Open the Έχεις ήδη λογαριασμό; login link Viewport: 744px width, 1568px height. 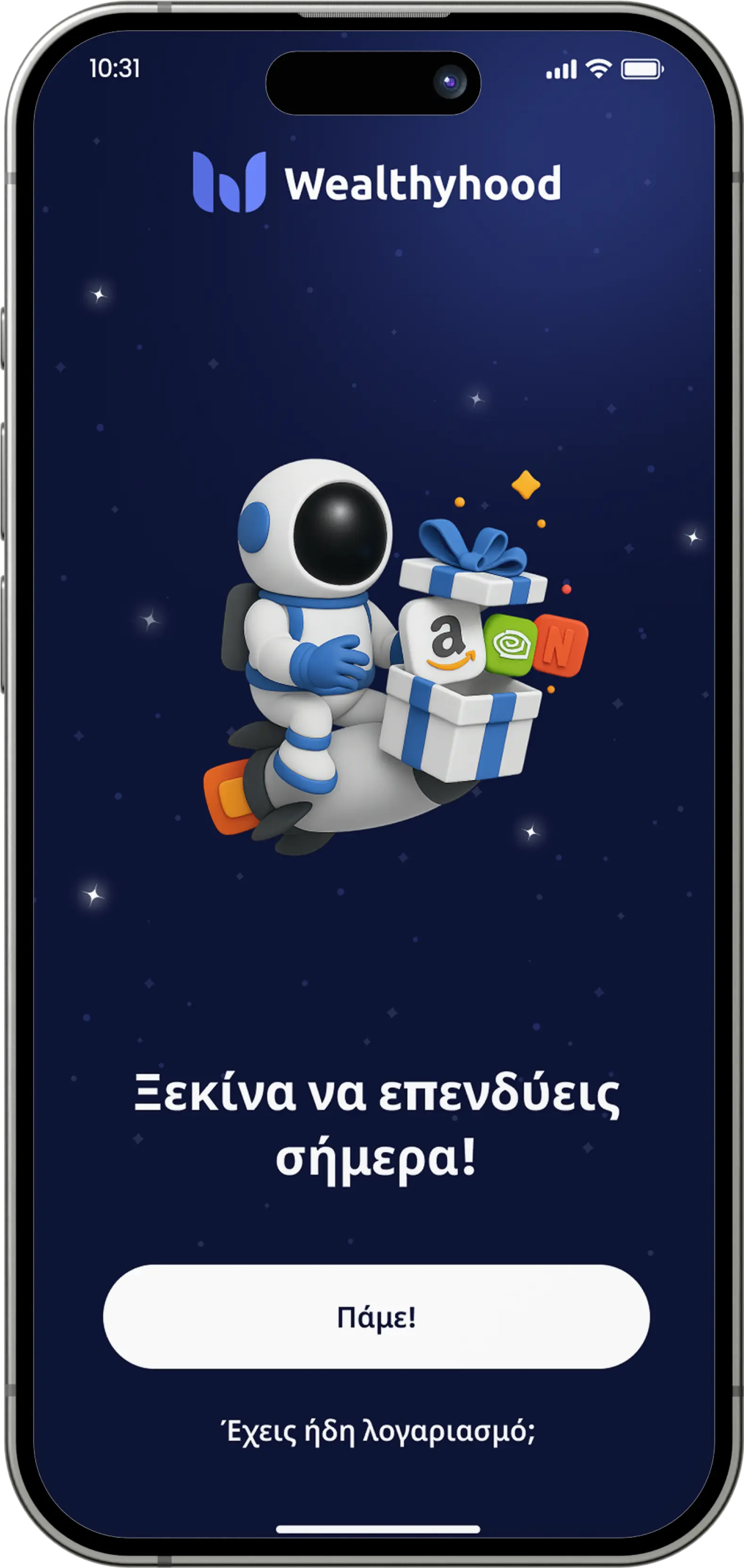[x=378, y=1431]
